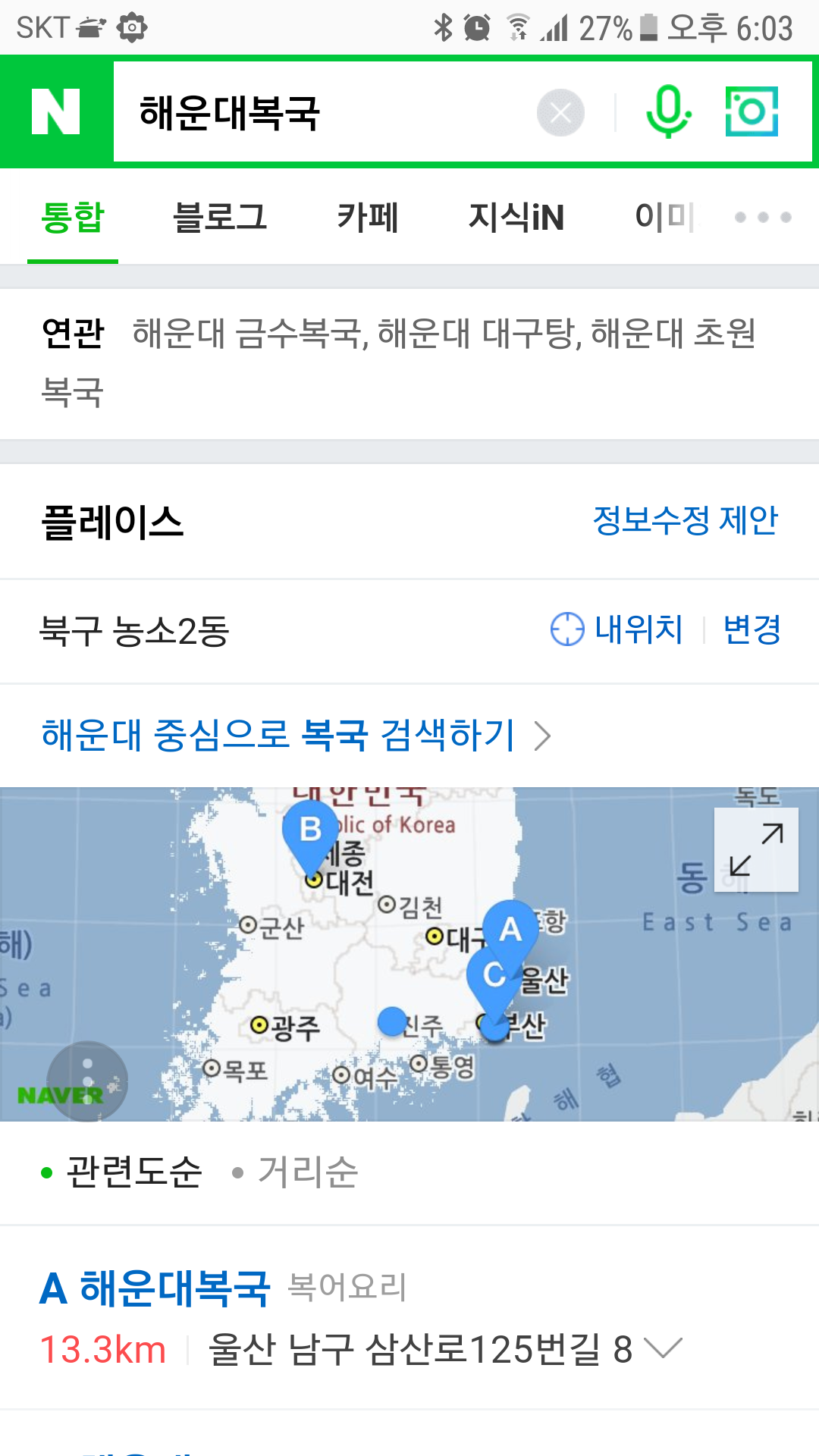Open the A 해운대복국 place result

pyautogui.click(x=174, y=1288)
